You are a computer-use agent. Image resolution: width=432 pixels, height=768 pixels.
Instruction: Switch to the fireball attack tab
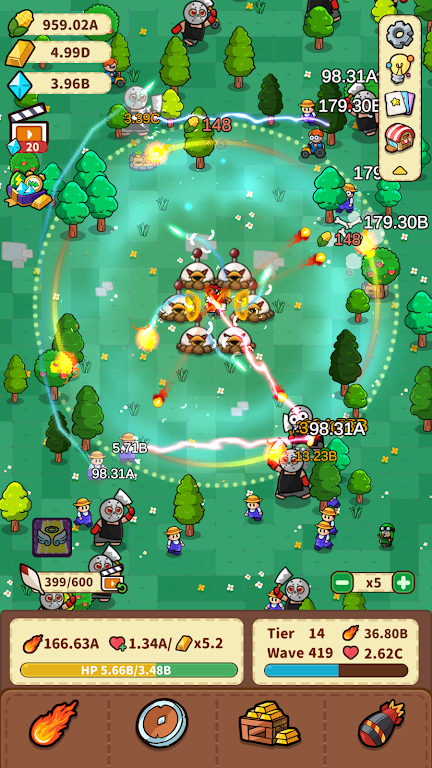coord(54,723)
